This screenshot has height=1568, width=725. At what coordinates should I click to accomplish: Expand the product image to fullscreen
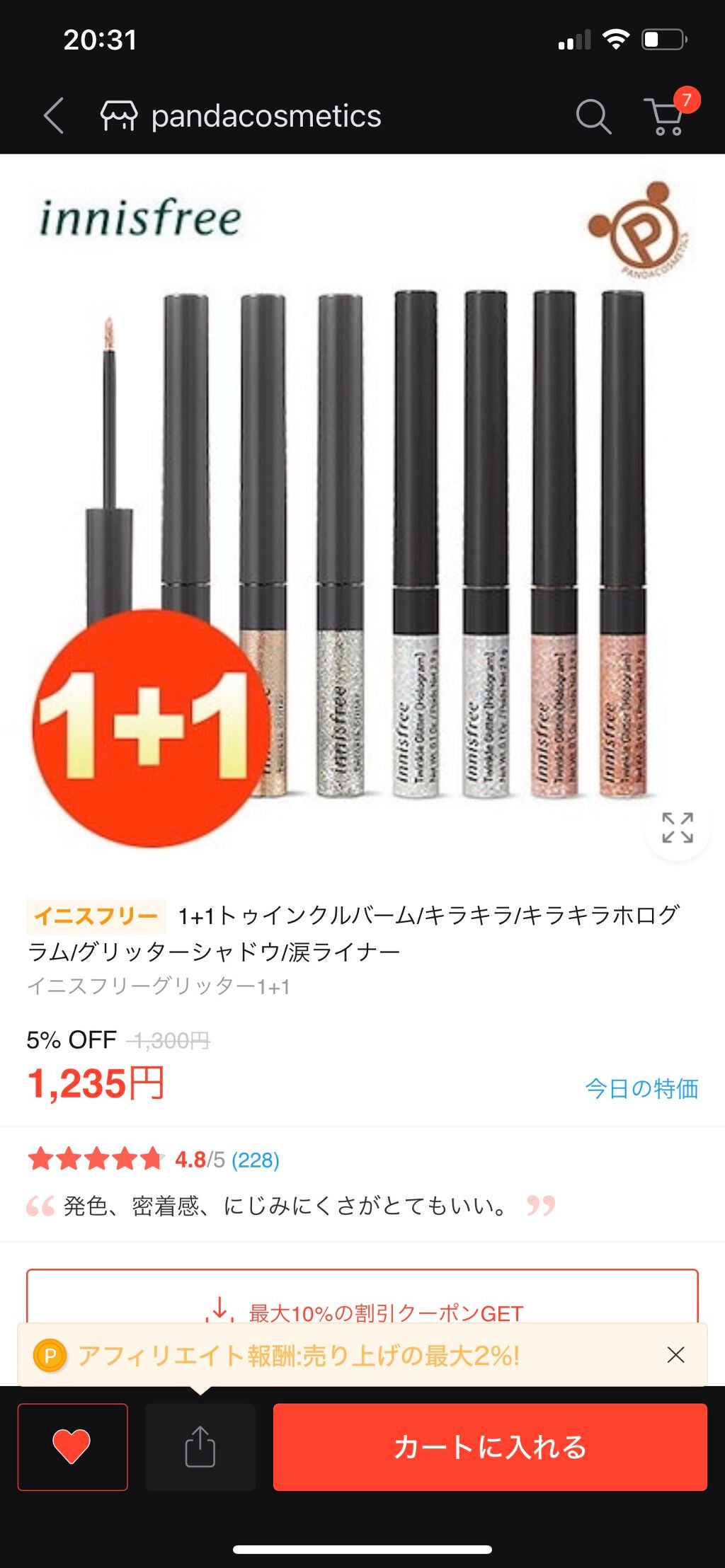tap(677, 828)
